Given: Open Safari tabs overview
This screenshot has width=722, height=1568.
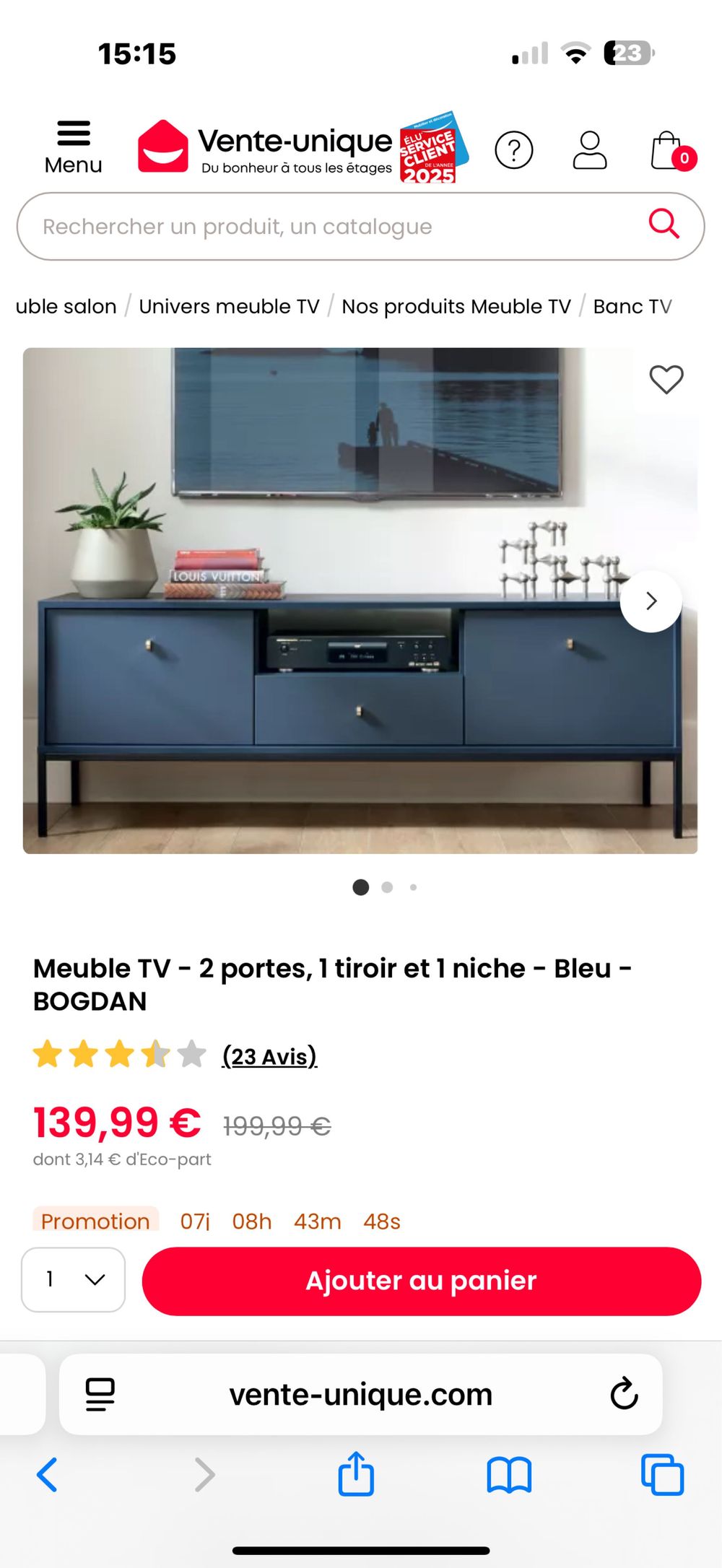Looking at the screenshot, I should click(x=662, y=1474).
